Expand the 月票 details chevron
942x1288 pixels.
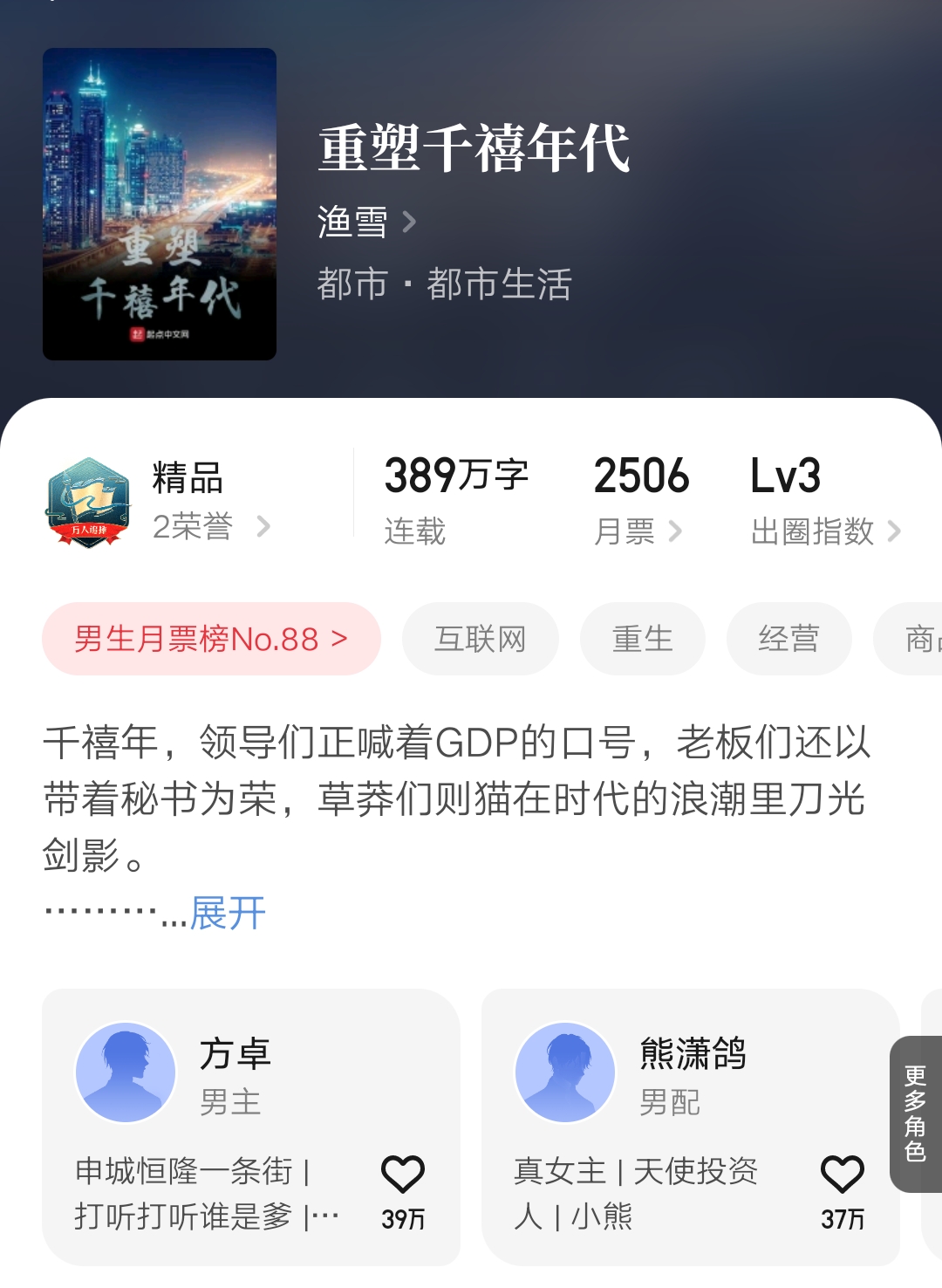pos(639,532)
